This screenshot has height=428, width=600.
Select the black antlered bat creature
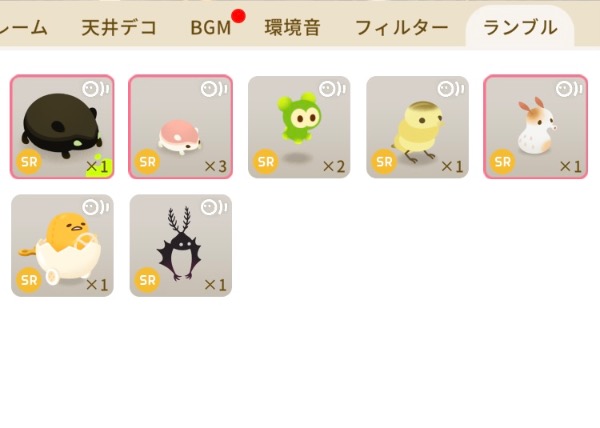(180, 245)
